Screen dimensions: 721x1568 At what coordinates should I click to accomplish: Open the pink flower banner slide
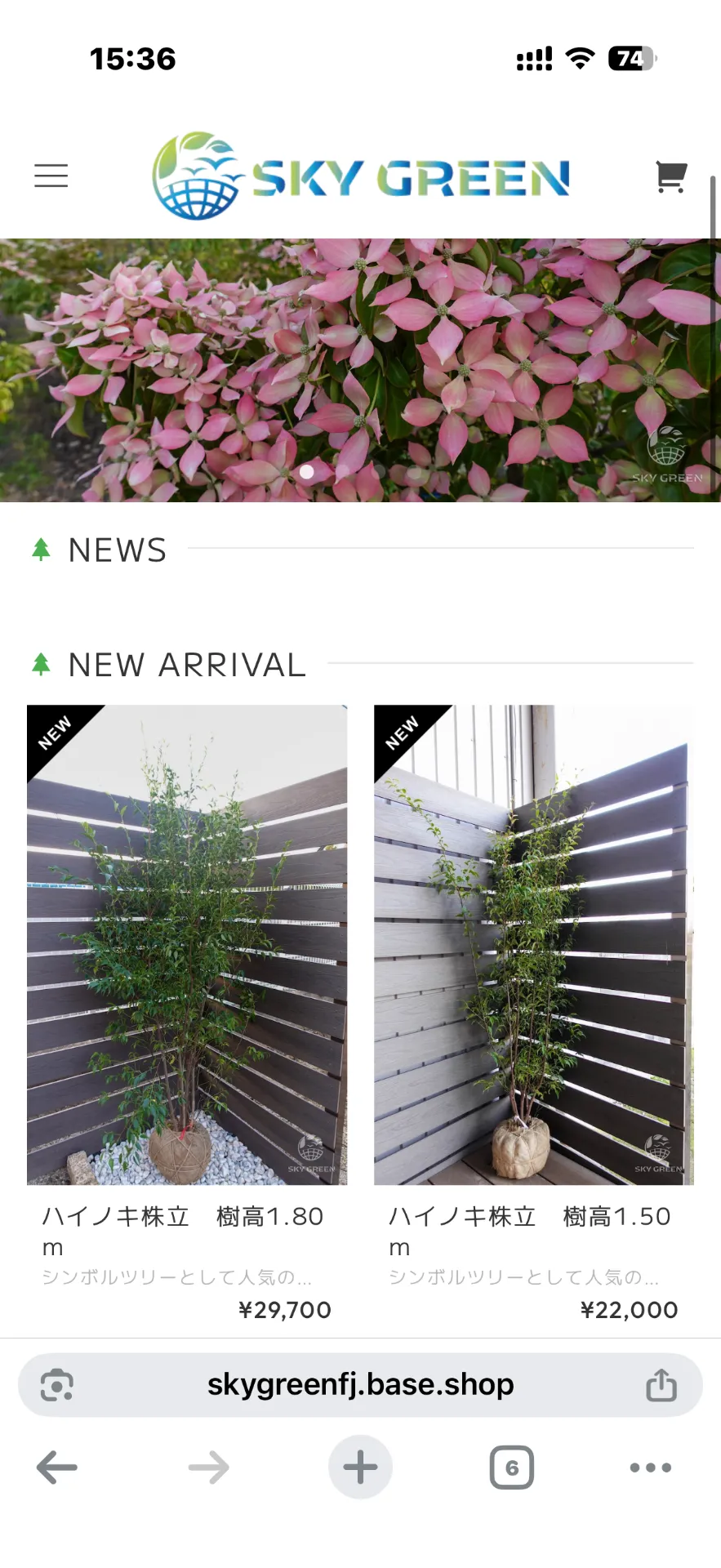359,369
